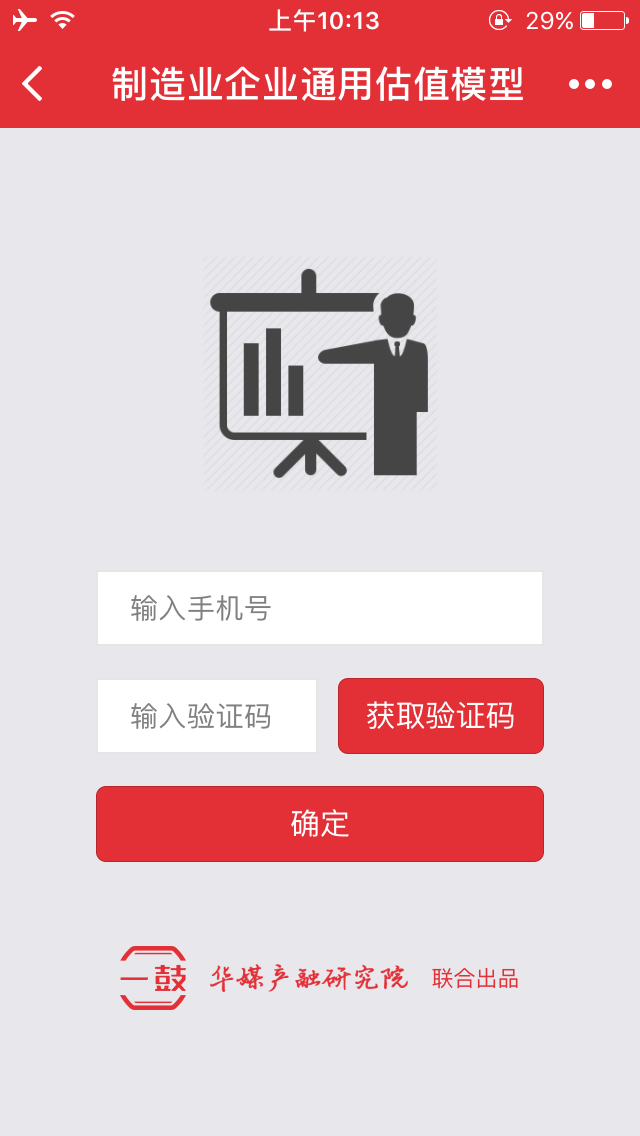Tap the 输入验证码 verification code field
This screenshot has width=640, height=1136.
click(207, 716)
